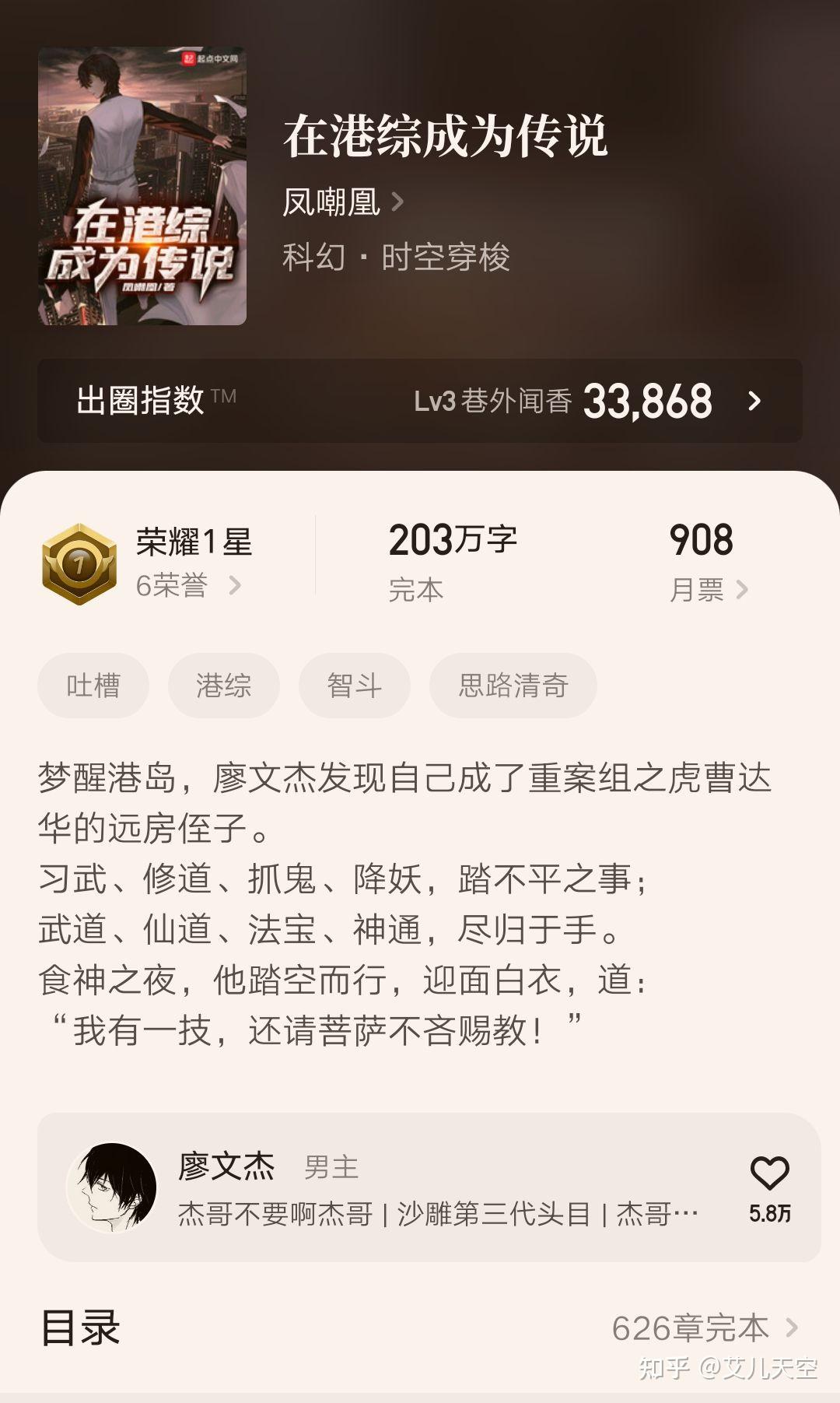The height and width of the screenshot is (1403, 840).
Task: Open the 目录 with 626章完本
Action: click(x=420, y=1328)
